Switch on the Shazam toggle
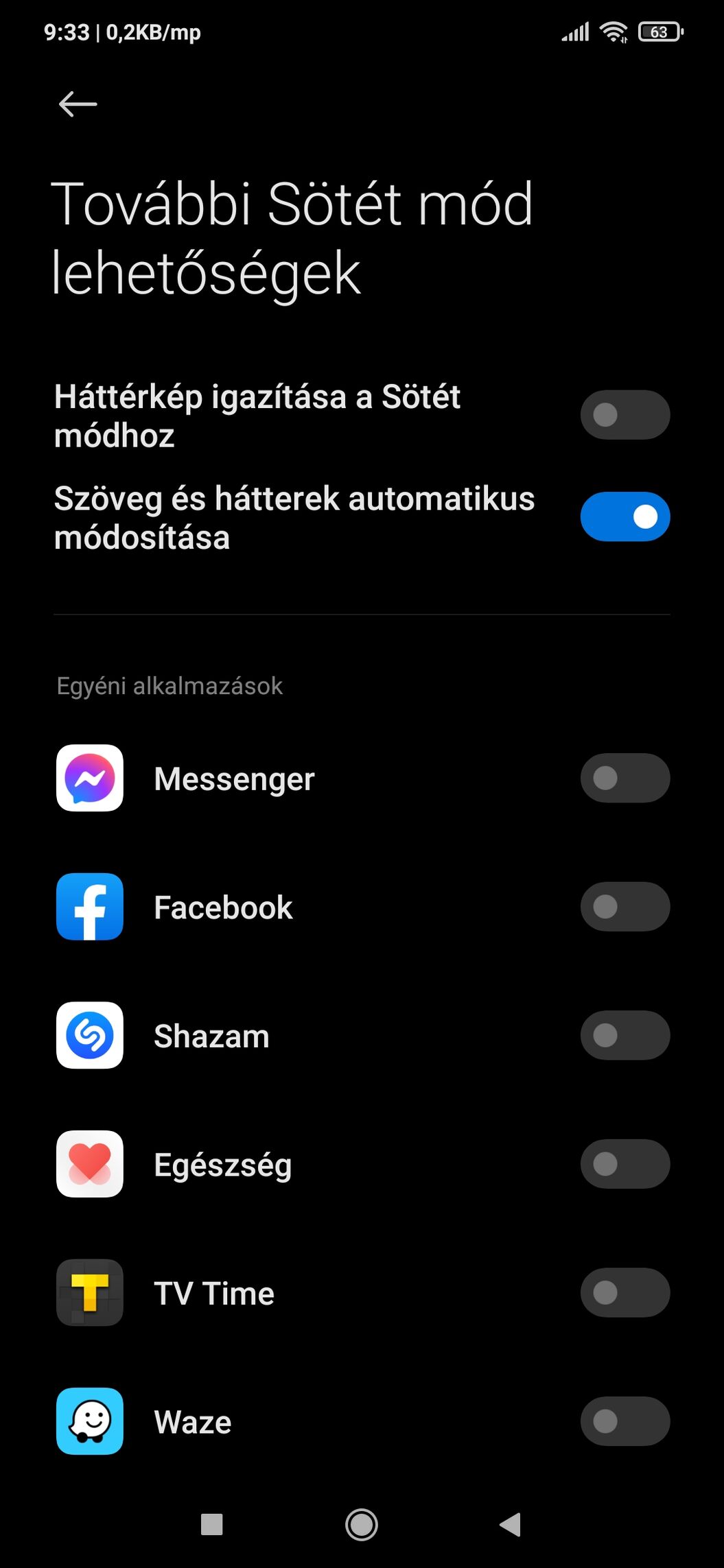The width and height of the screenshot is (724, 1568). click(x=625, y=1035)
